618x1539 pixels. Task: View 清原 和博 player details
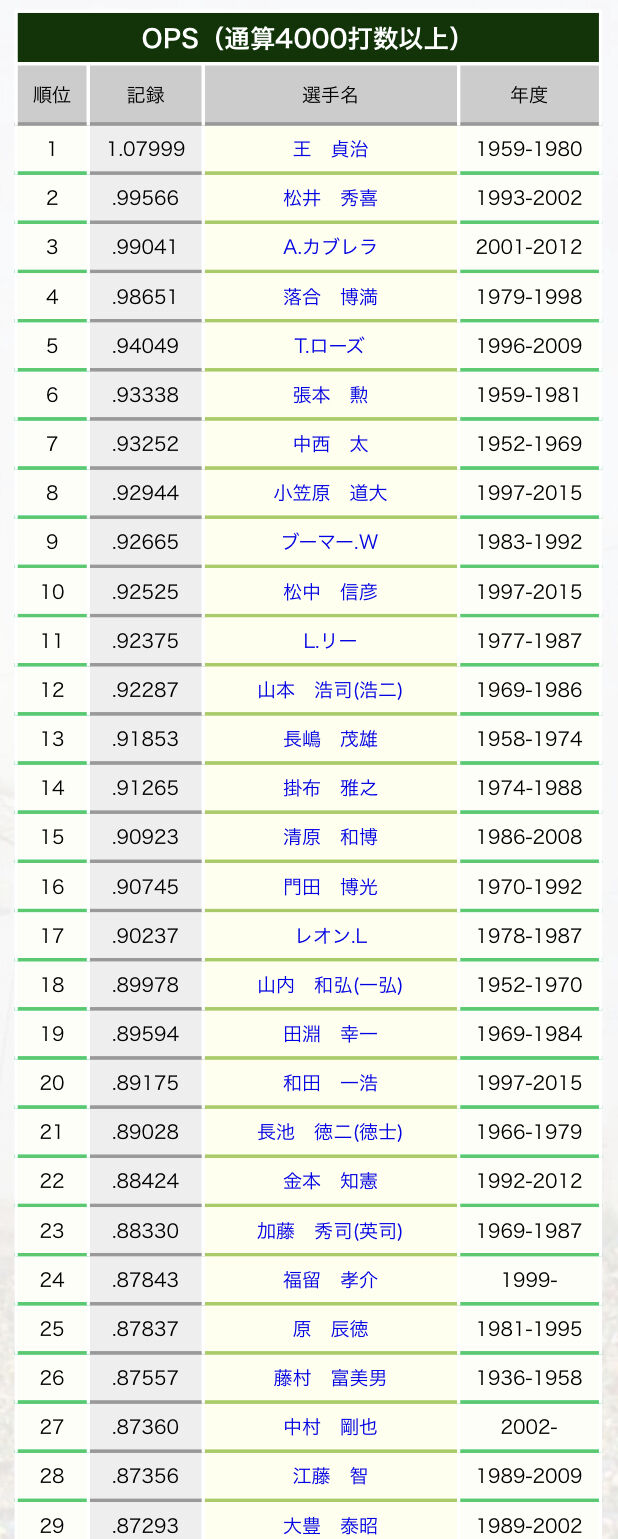coord(330,837)
